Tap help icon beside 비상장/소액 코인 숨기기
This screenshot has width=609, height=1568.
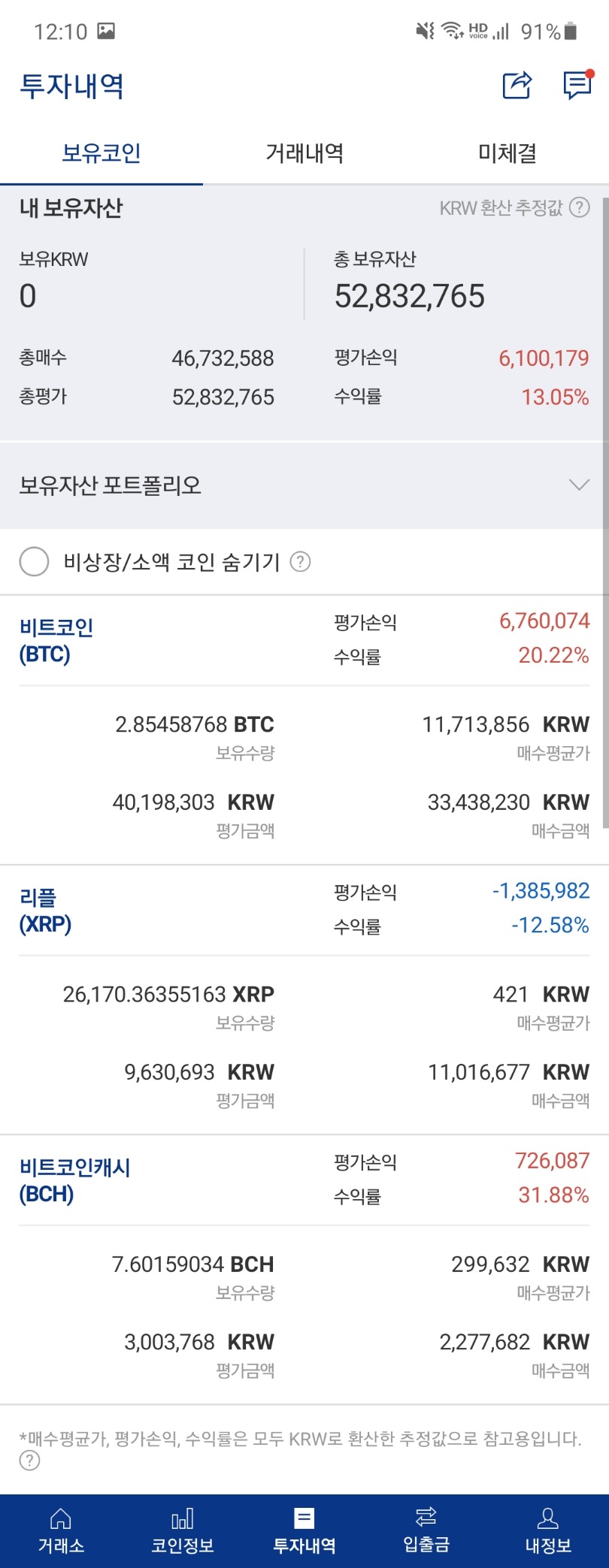click(301, 561)
